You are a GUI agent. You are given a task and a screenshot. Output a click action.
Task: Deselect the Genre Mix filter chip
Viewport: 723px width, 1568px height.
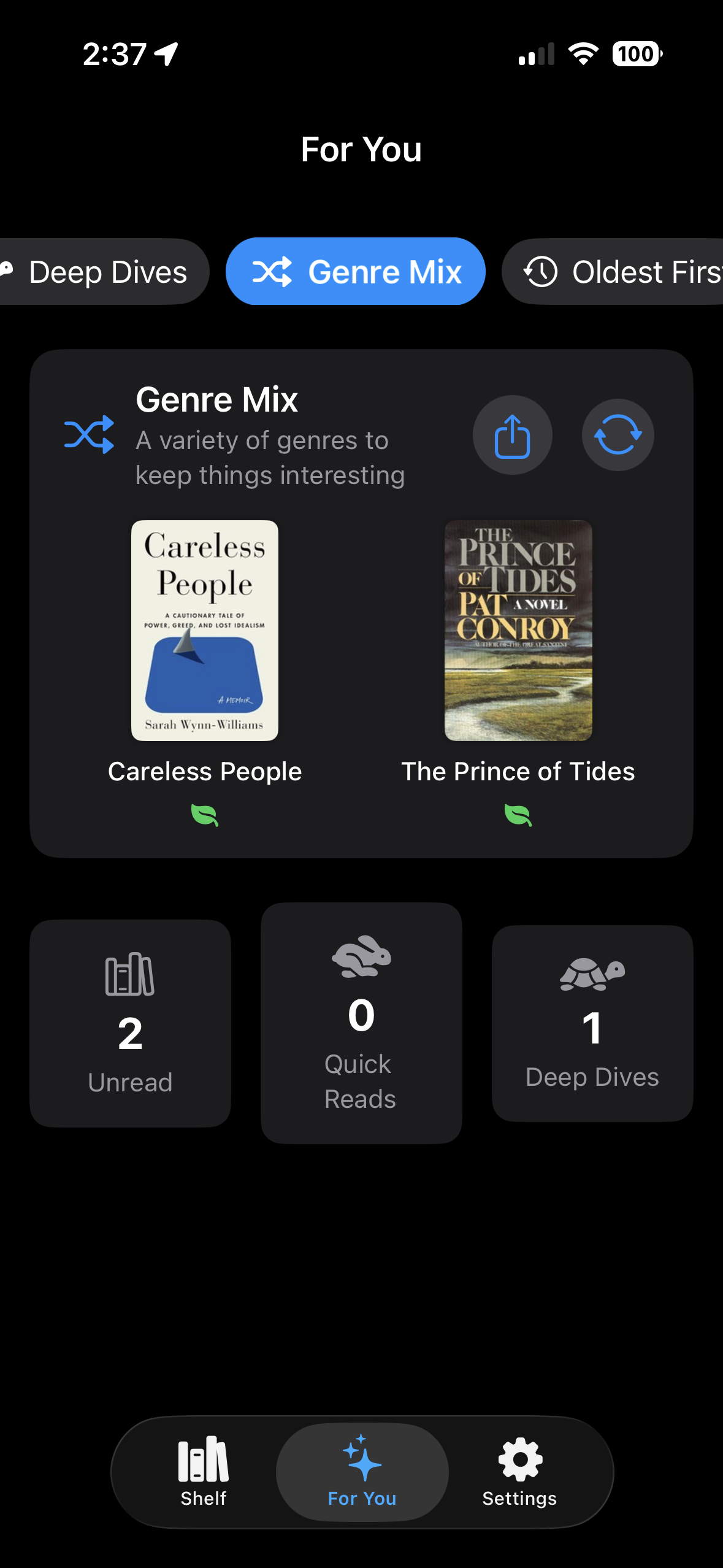(x=355, y=271)
